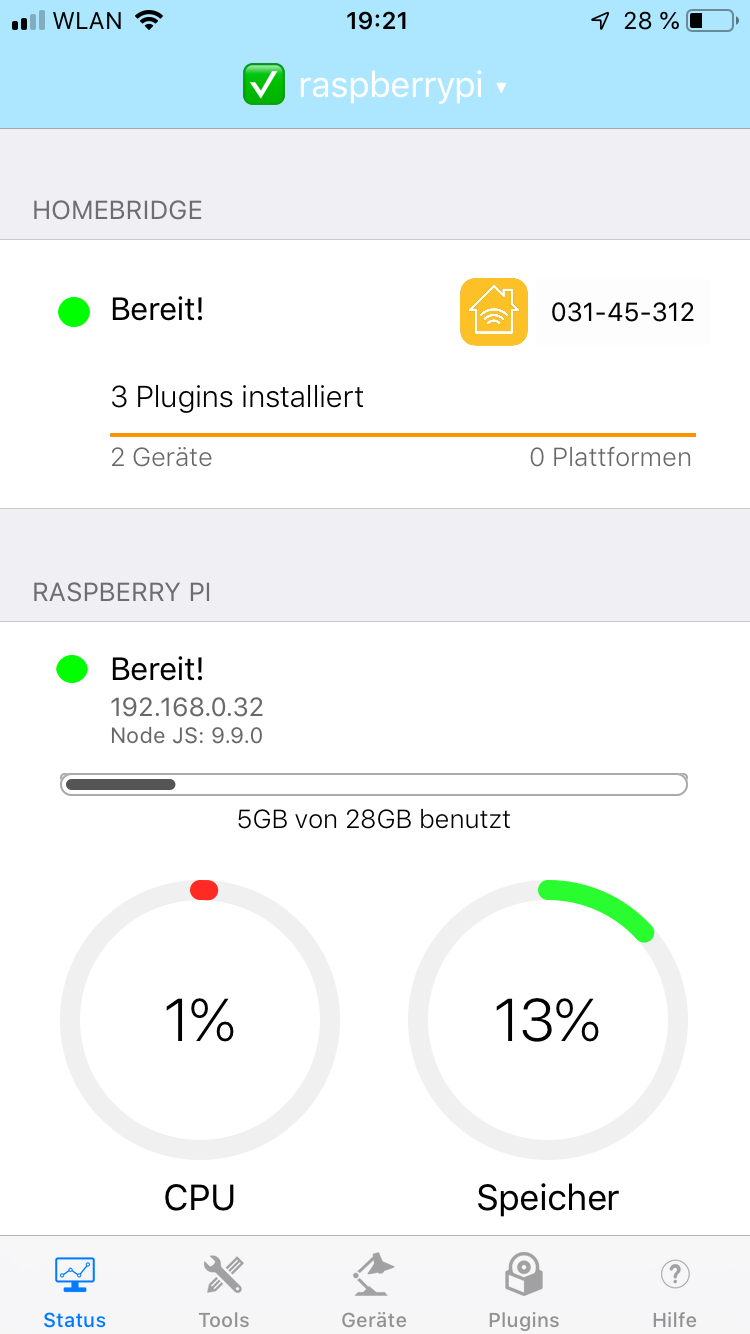
Task: Tap the HomeKit pairing code 031-45-312
Action: (622, 312)
